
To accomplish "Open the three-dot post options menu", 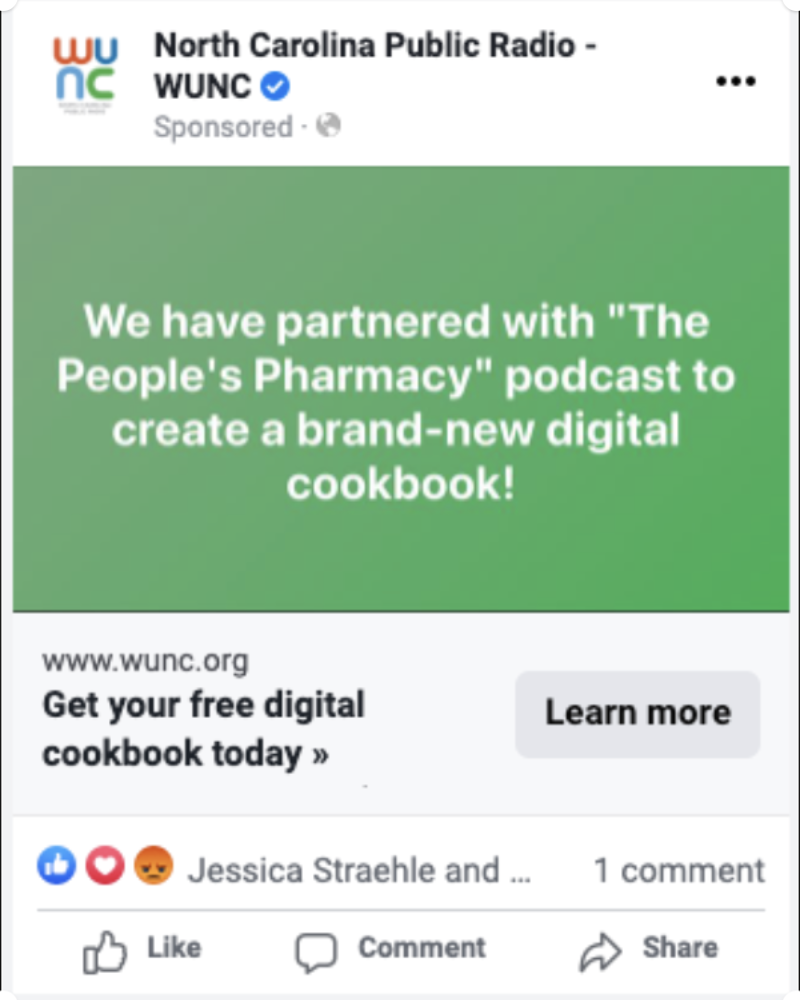I will pyautogui.click(x=736, y=82).
